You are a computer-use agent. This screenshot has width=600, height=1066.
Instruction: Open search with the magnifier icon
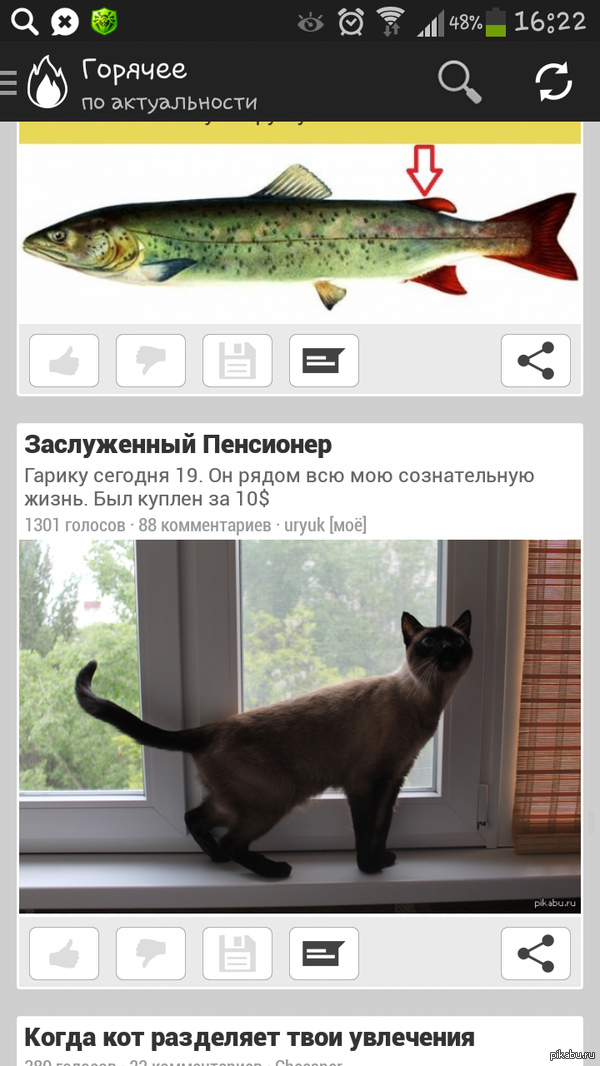pos(460,82)
